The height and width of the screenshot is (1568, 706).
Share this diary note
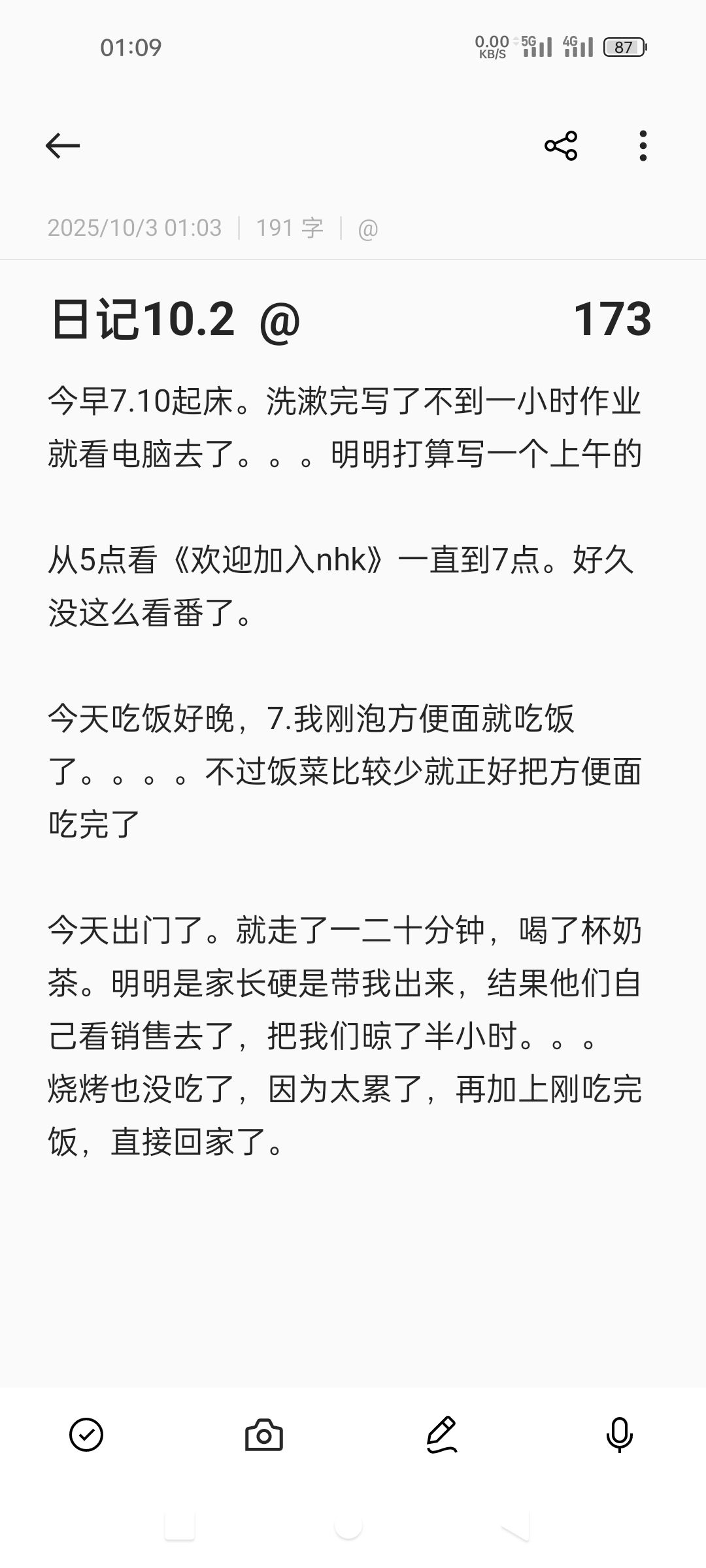point(561,145)
